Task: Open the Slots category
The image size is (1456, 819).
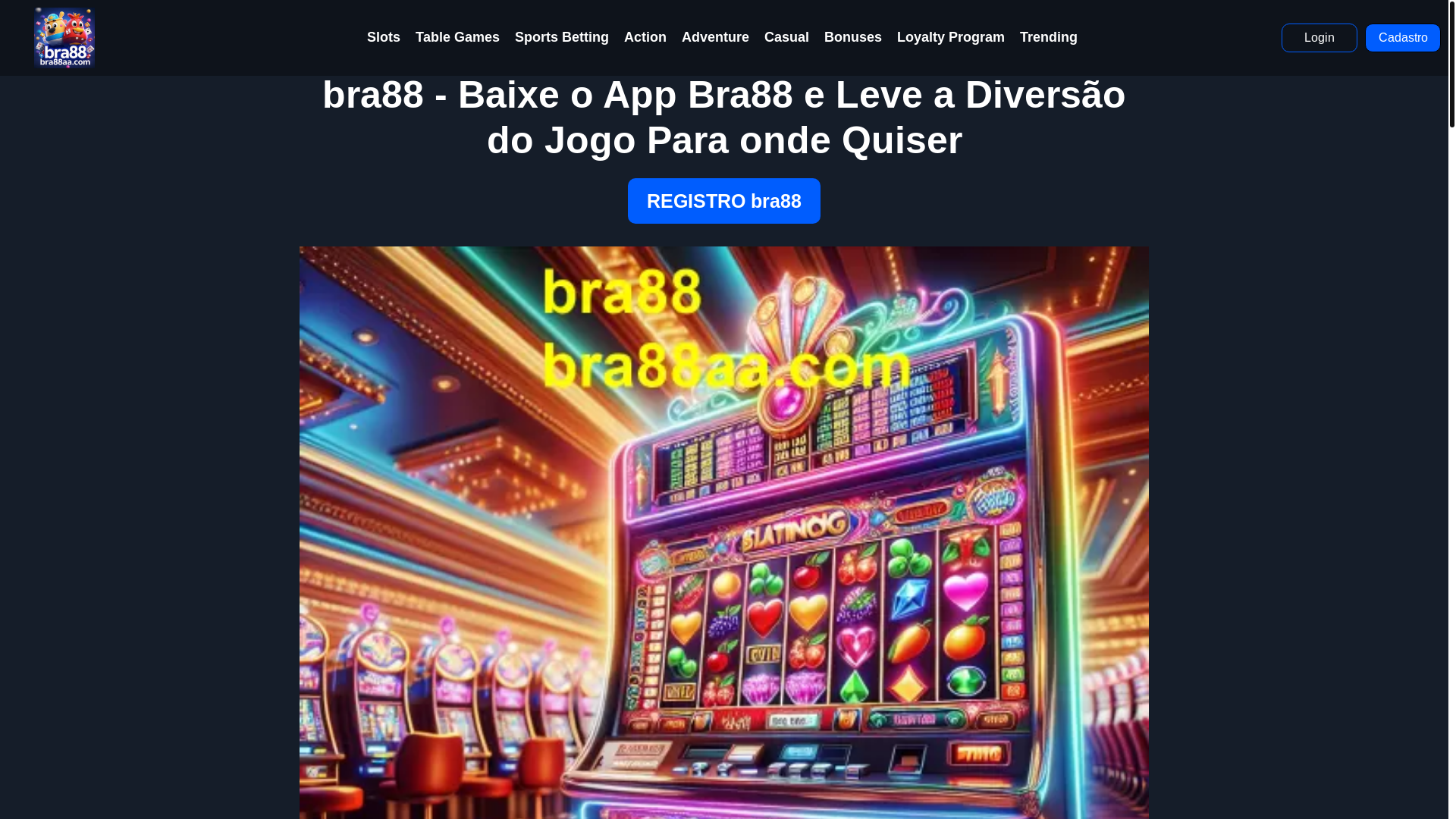Action: 383,37
